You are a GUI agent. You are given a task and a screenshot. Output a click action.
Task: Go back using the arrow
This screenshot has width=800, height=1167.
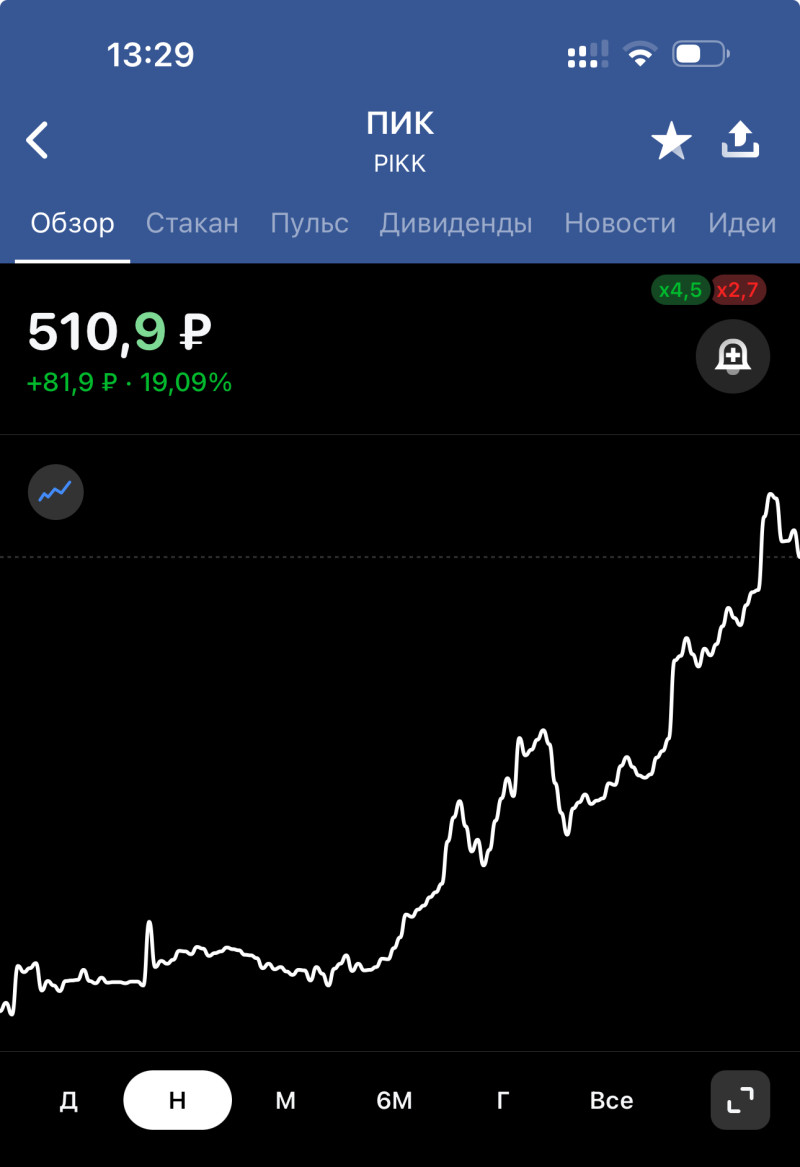pos(37,141)
